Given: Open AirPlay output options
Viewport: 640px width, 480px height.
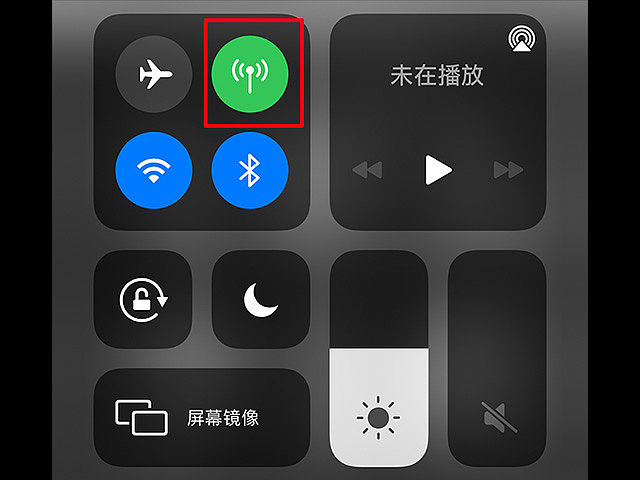Looking at the screenshot, I should [520, 38].
